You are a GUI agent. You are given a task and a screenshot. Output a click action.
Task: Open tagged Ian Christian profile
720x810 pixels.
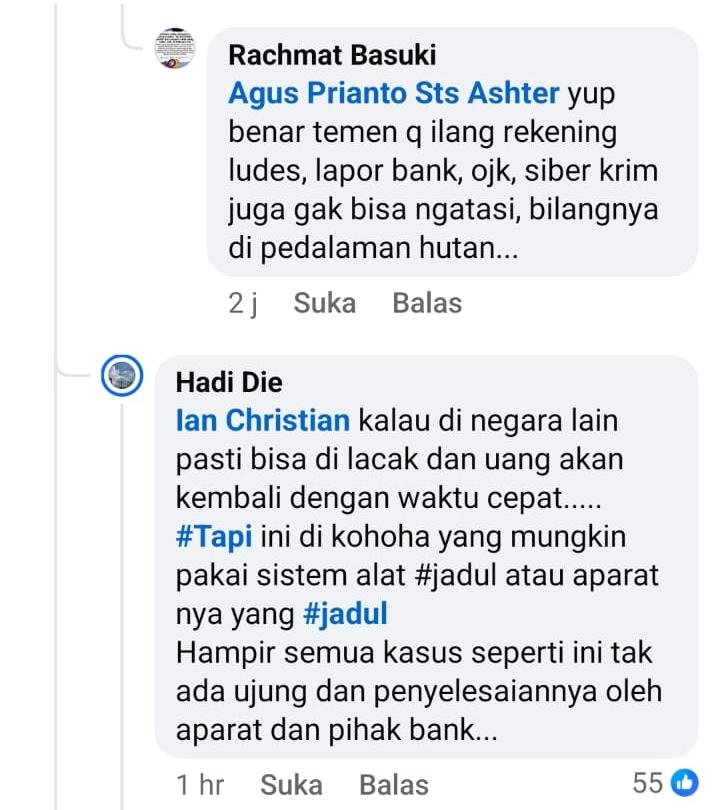(262, 421)
